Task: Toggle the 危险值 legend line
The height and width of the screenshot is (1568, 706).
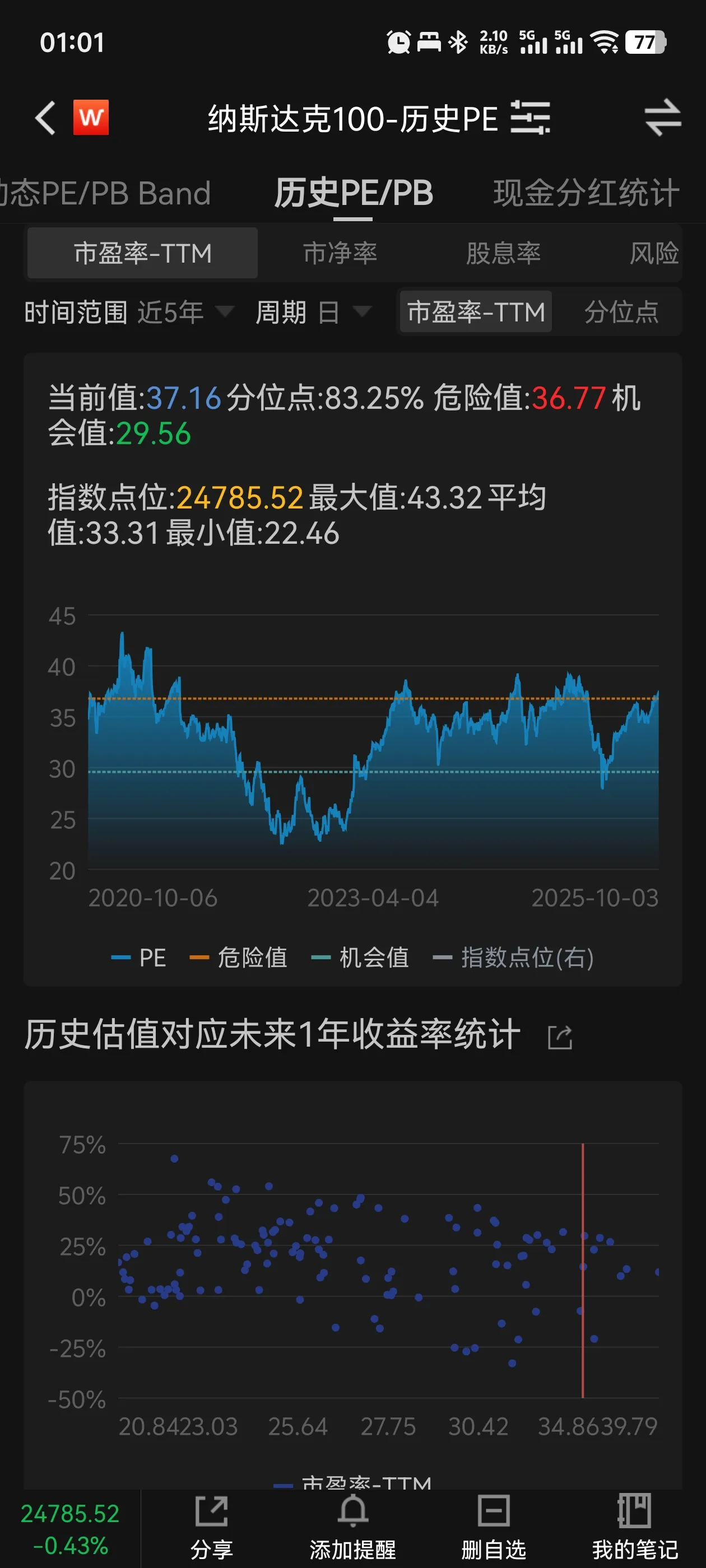Action: 239,958
